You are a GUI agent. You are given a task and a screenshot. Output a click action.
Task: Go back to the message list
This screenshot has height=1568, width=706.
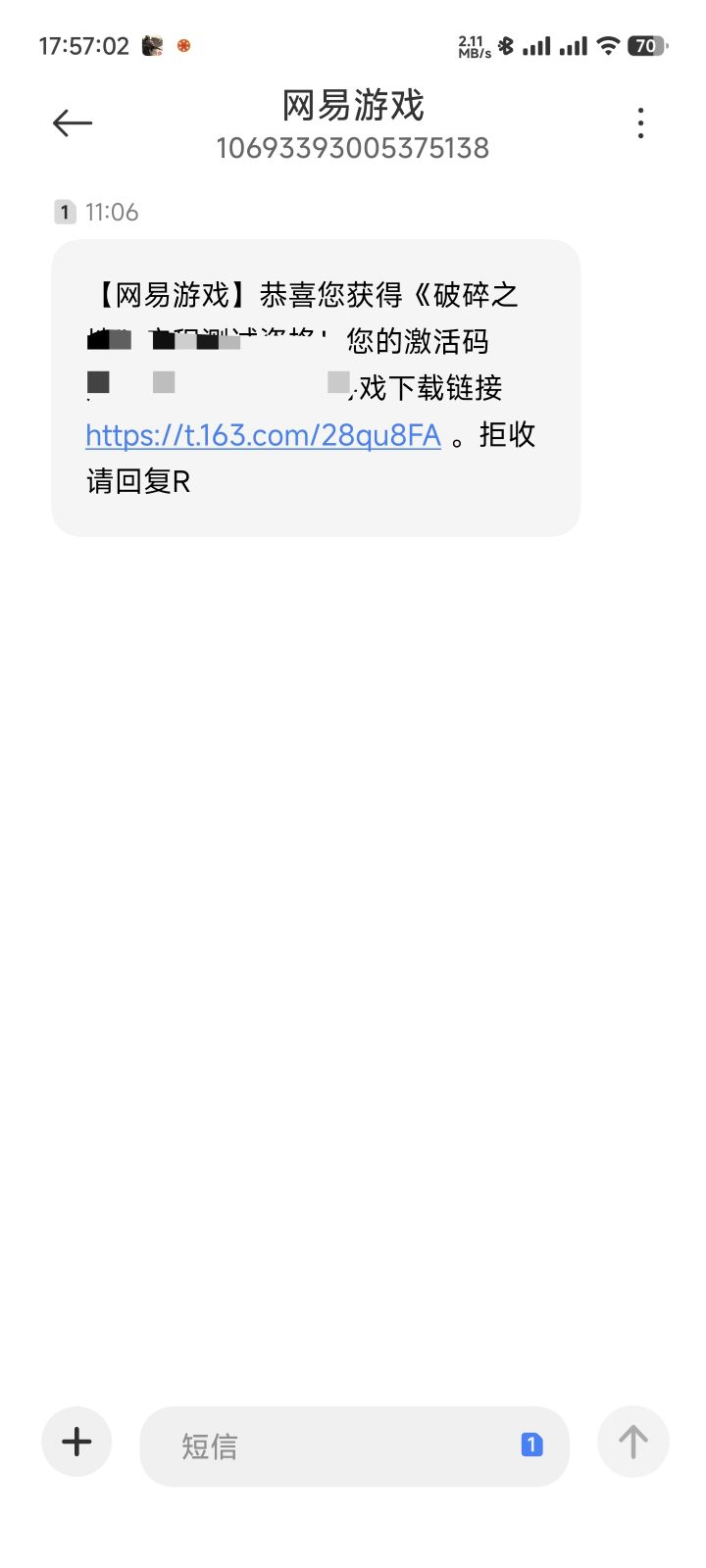tap(73, 123)
